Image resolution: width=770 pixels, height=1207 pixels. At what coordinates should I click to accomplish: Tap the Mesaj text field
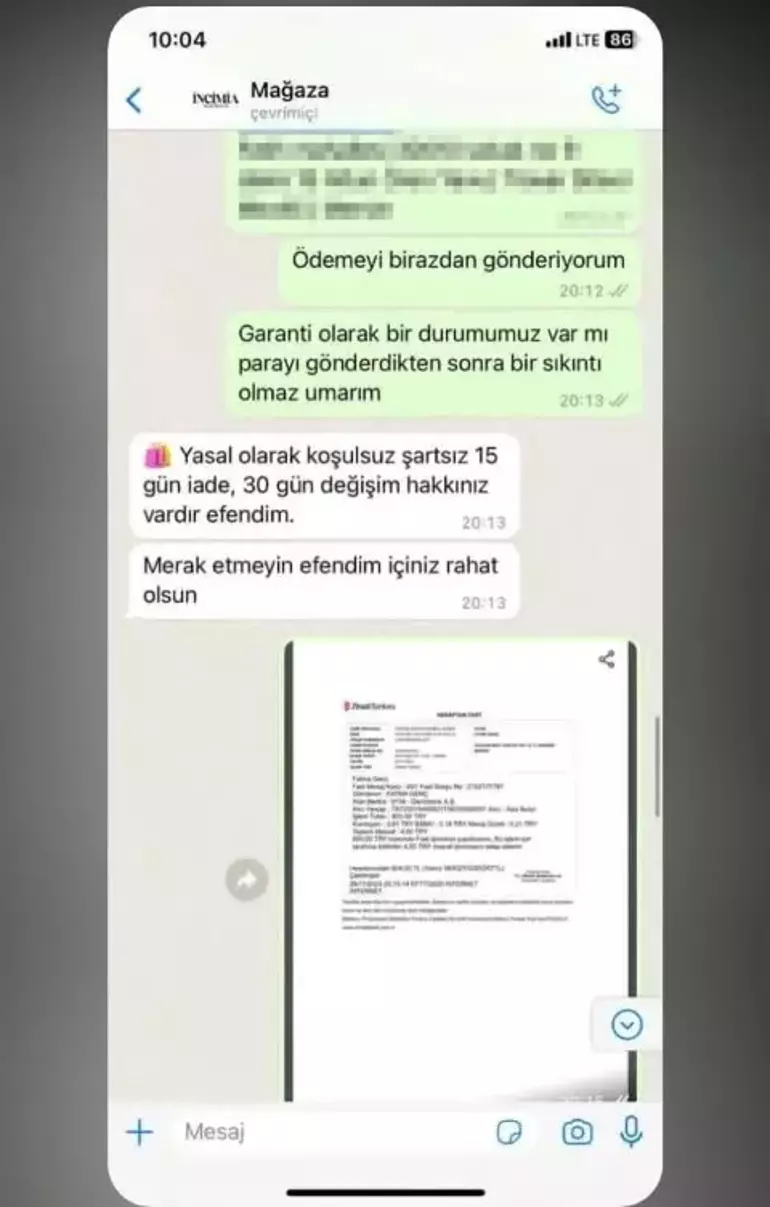point(330,1132)
